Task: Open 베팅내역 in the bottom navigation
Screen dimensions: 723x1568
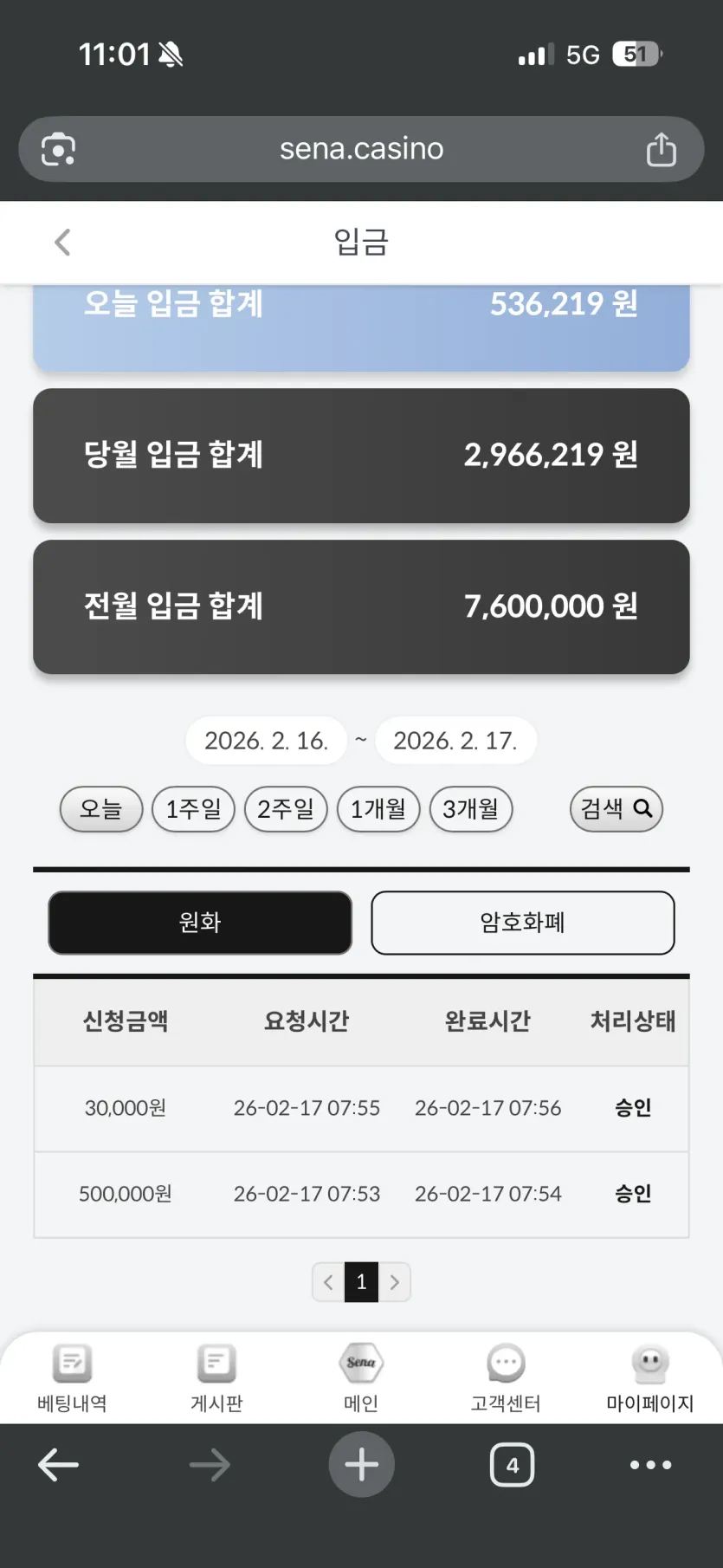Action: pyautogui.click(x=72, y=1378)
